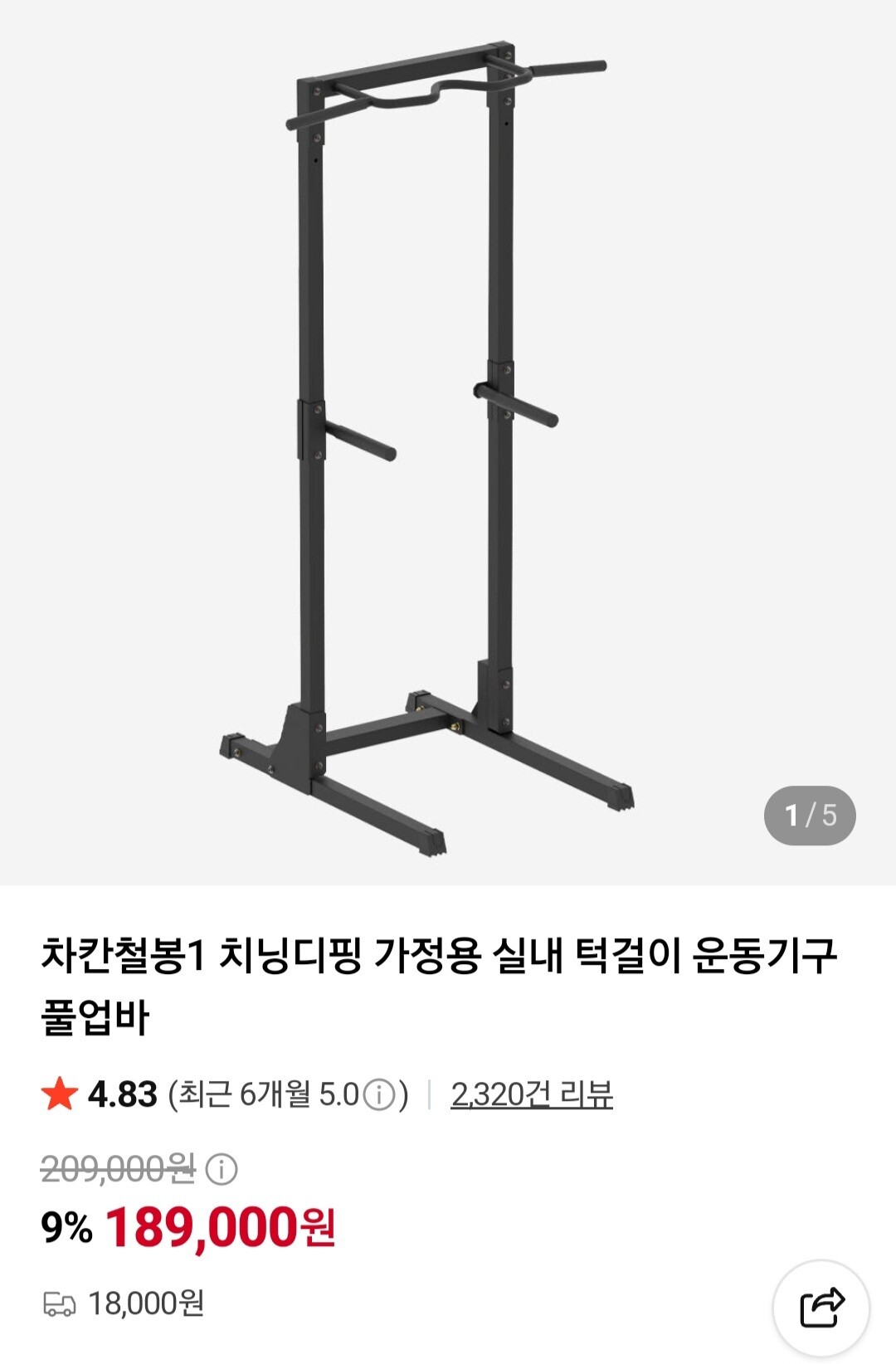896x1364 pixels.
Task: Tap the info icon beside the 최근 6개월 5.0 rating
Action: [379, 1095]
